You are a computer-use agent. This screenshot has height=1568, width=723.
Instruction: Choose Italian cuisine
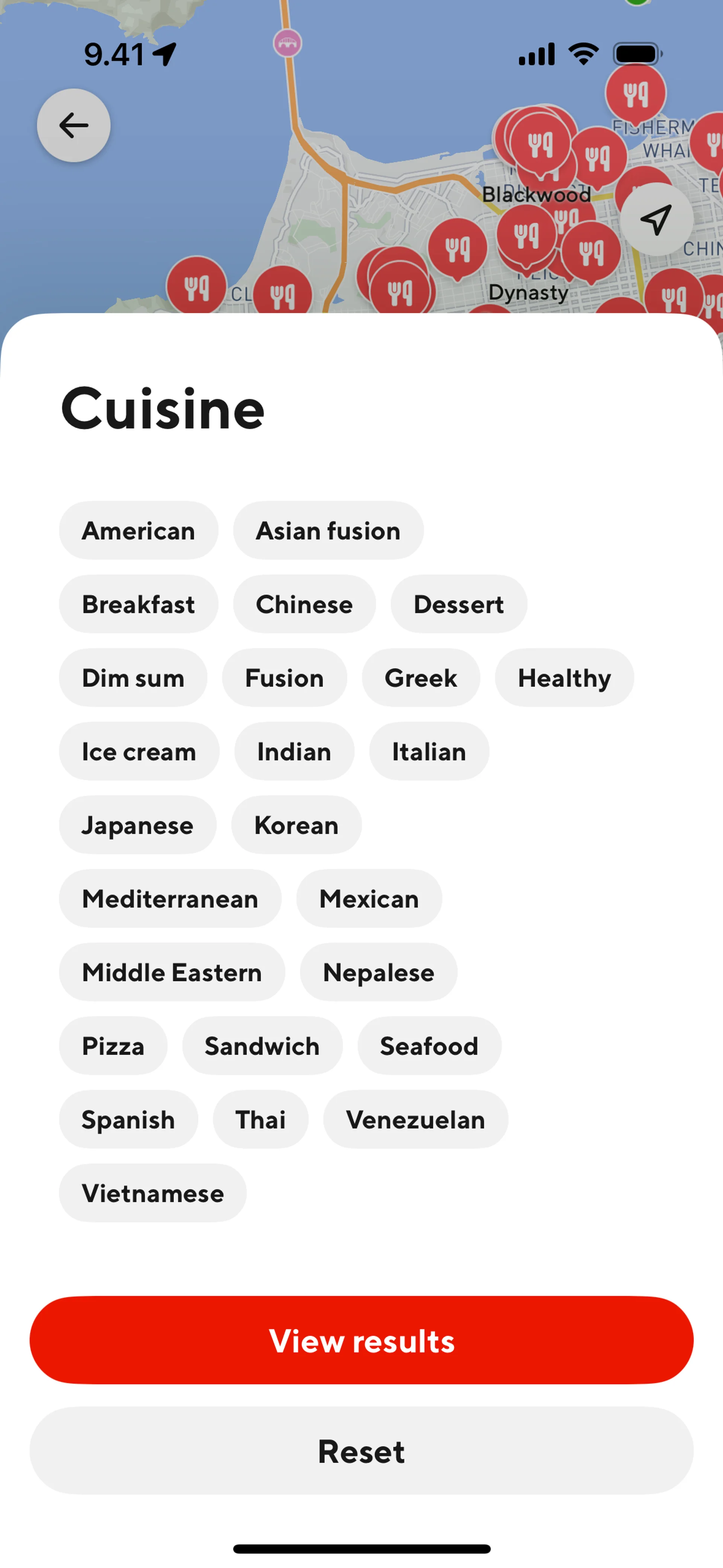(429, 752)
